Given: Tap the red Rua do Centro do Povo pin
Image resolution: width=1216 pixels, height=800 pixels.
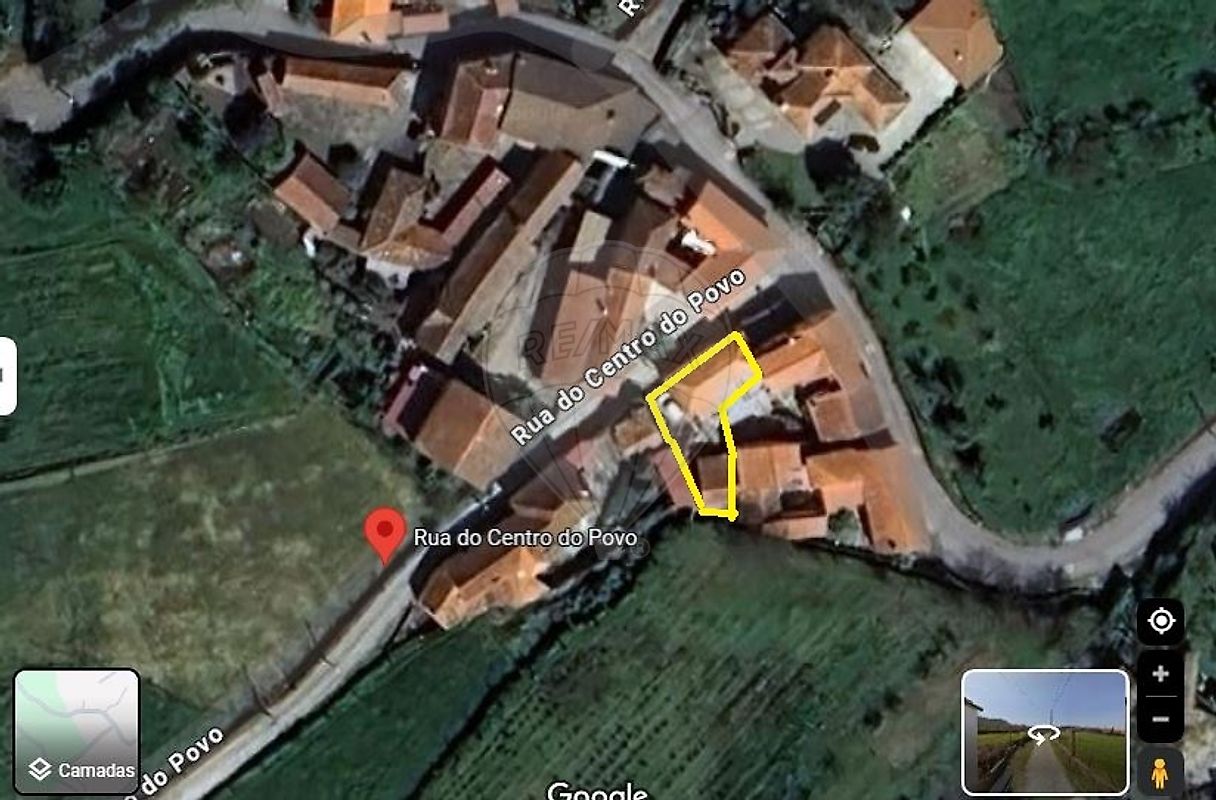Looking at the screenshot, I should 385,534.
